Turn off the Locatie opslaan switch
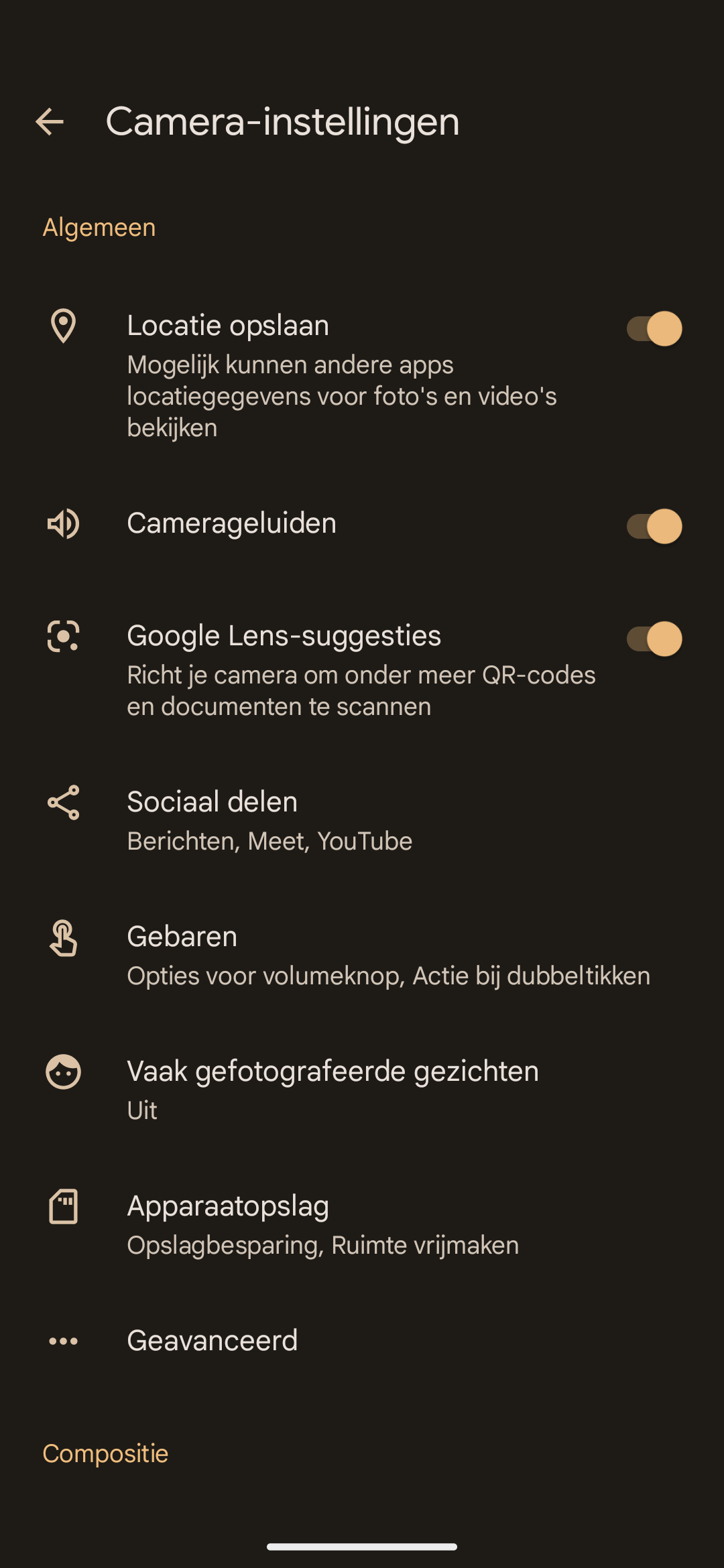724x1568 pixels. (x=654, y=328)
